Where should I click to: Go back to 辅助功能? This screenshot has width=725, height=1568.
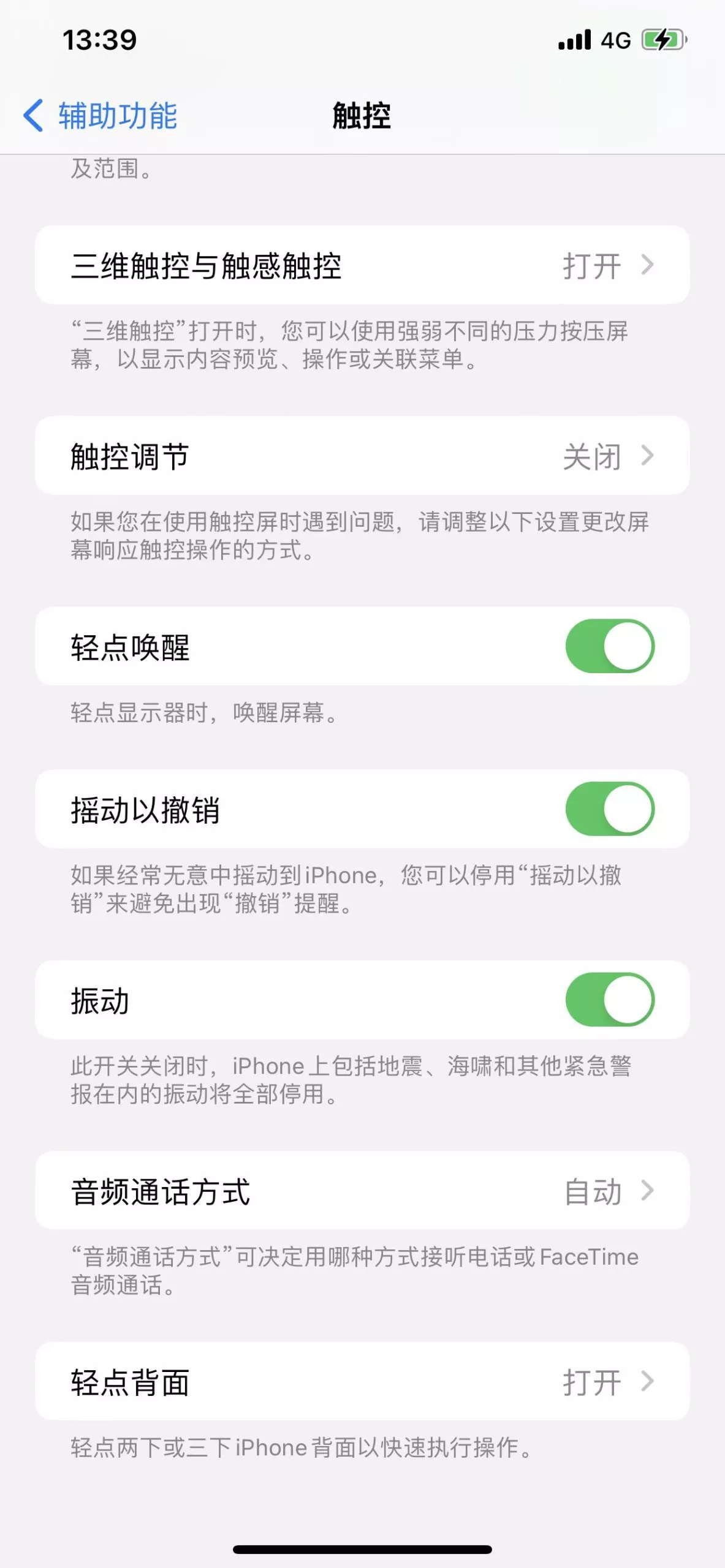100,116
